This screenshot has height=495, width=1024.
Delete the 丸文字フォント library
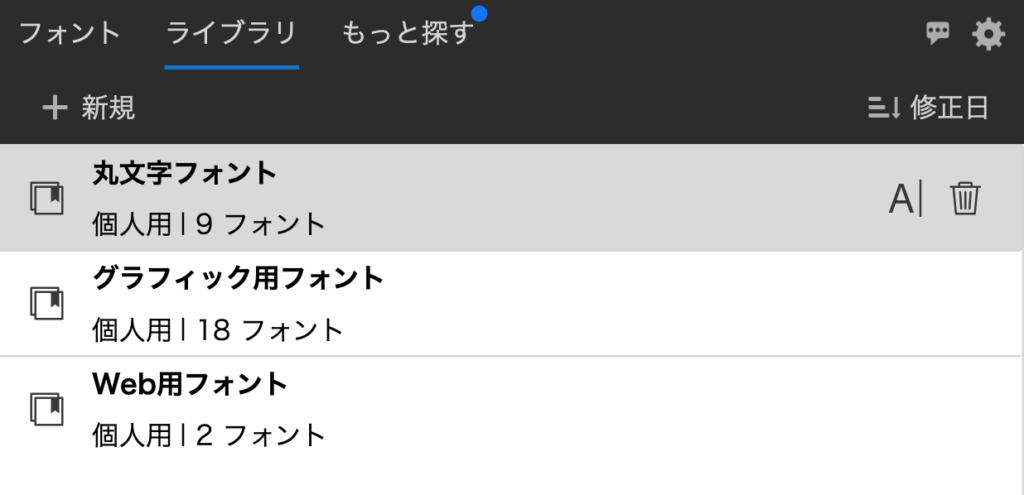[x=965, y=199]
